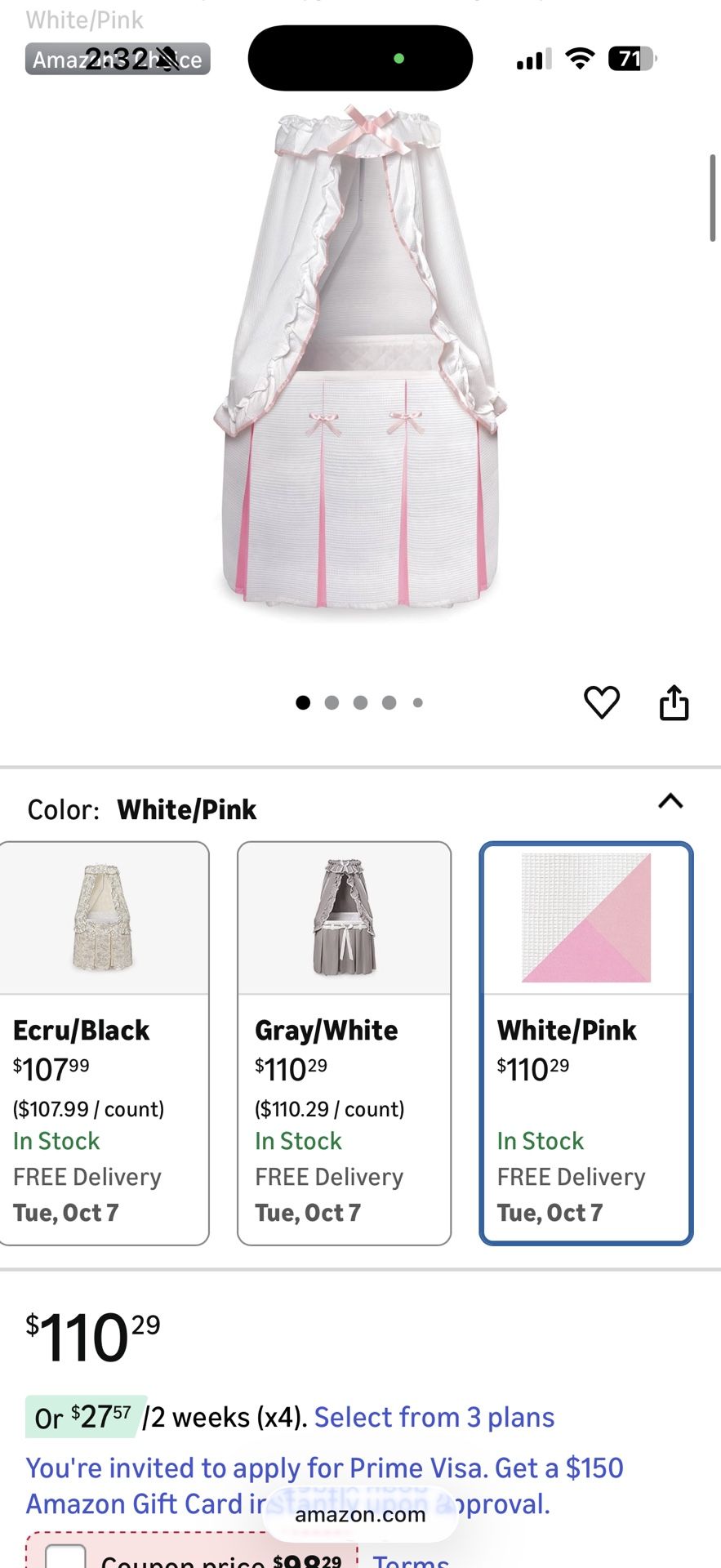The image size is (721, 1568).
Task: Tap the Amazon's Choice badge
Action: click(117, 60)
